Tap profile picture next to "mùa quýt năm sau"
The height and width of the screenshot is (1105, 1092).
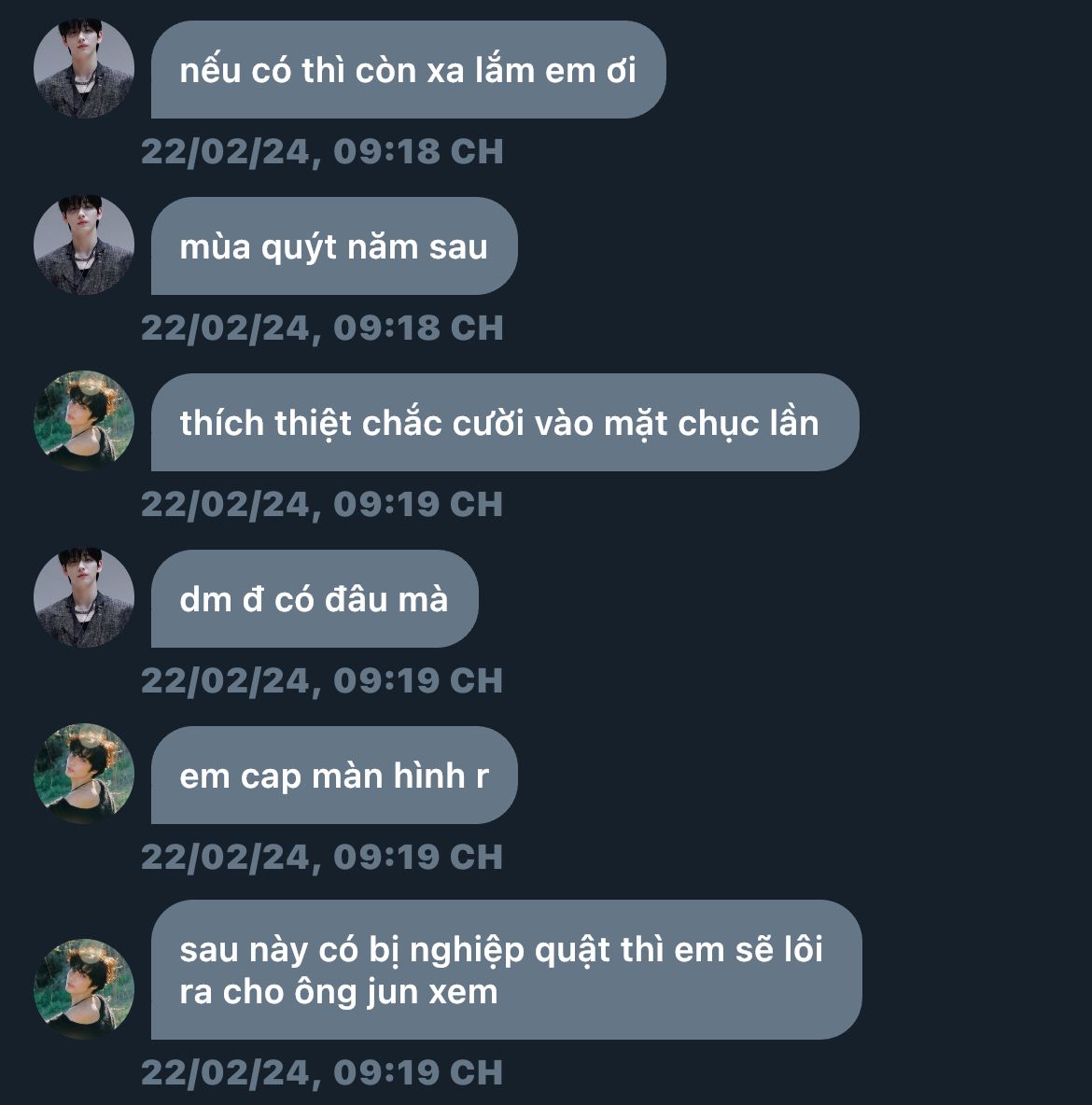84,245
